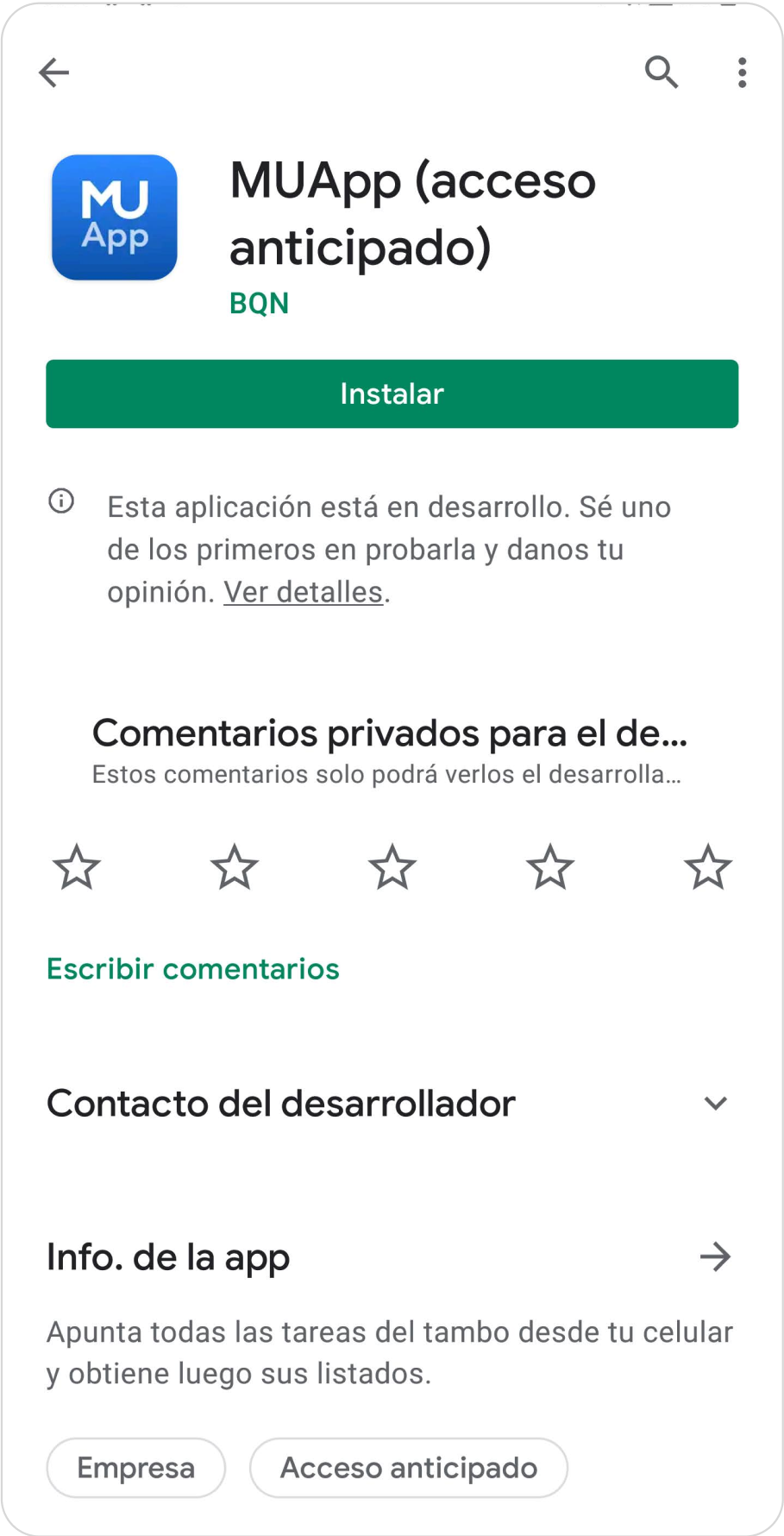The image size is (784, 1536).
Task: Open the Ver detalles link
Action: pos(303,592)
